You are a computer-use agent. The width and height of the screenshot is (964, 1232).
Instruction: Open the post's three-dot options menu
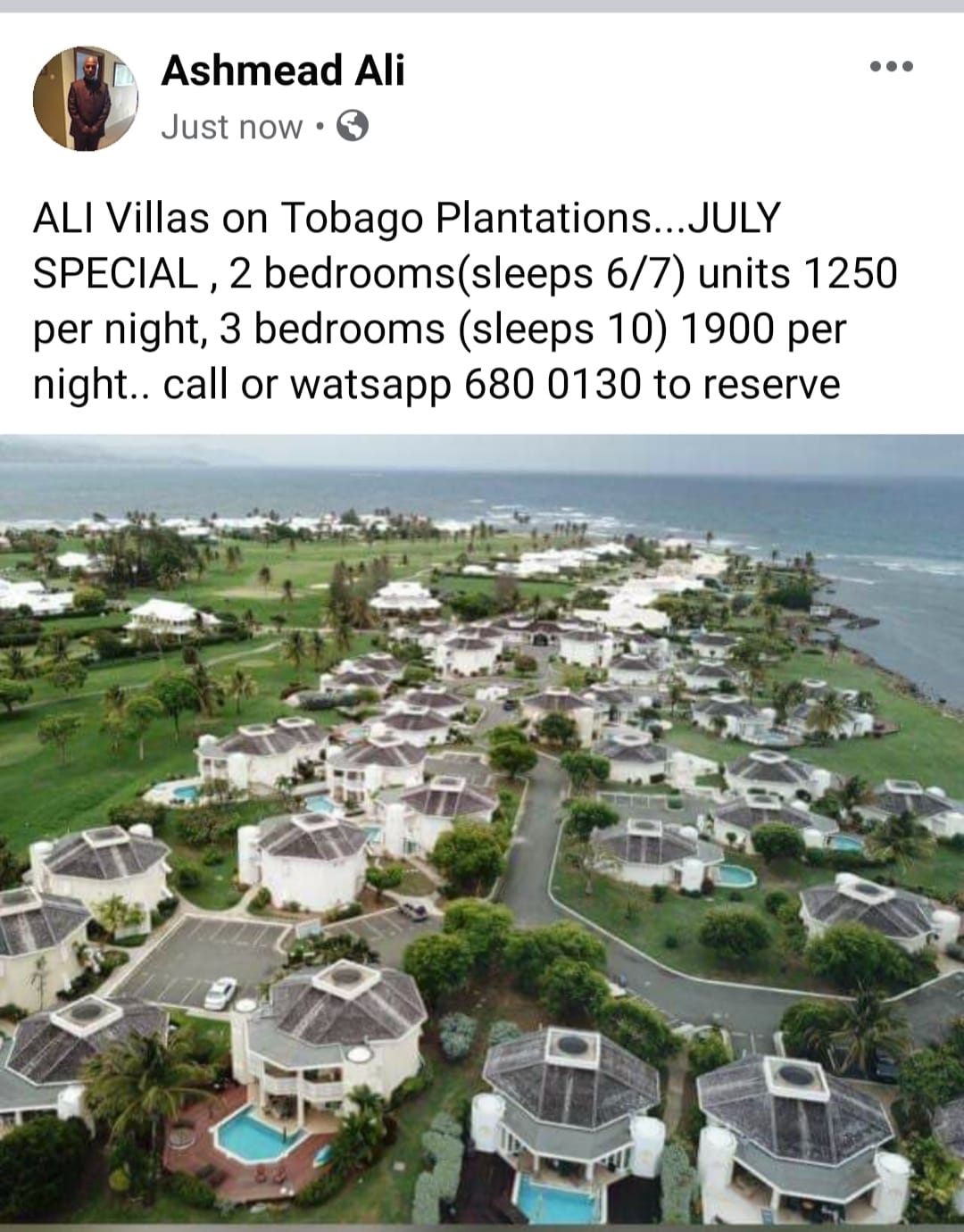(x=892, y=66)
